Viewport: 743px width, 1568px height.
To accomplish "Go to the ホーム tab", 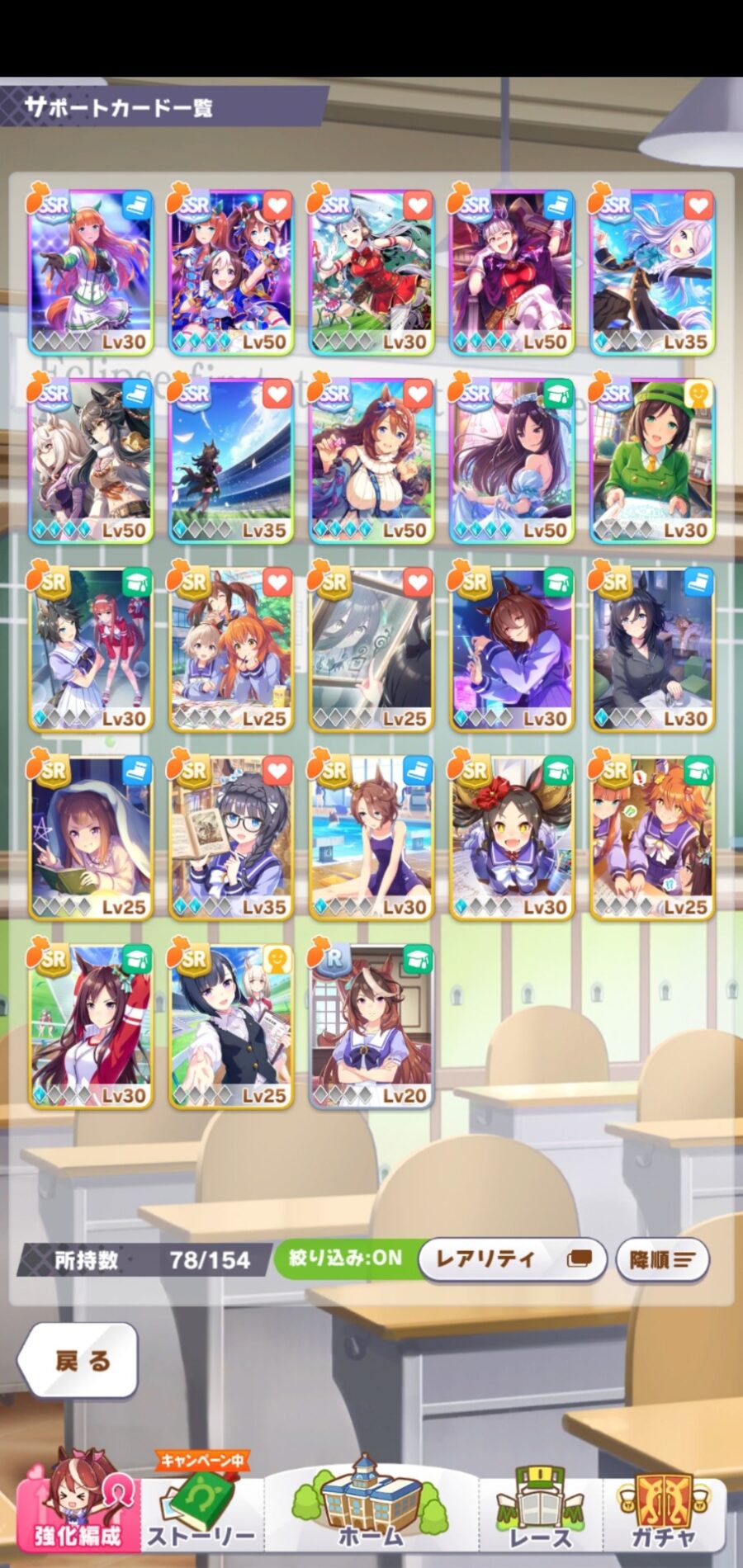I will point(371,1510).
